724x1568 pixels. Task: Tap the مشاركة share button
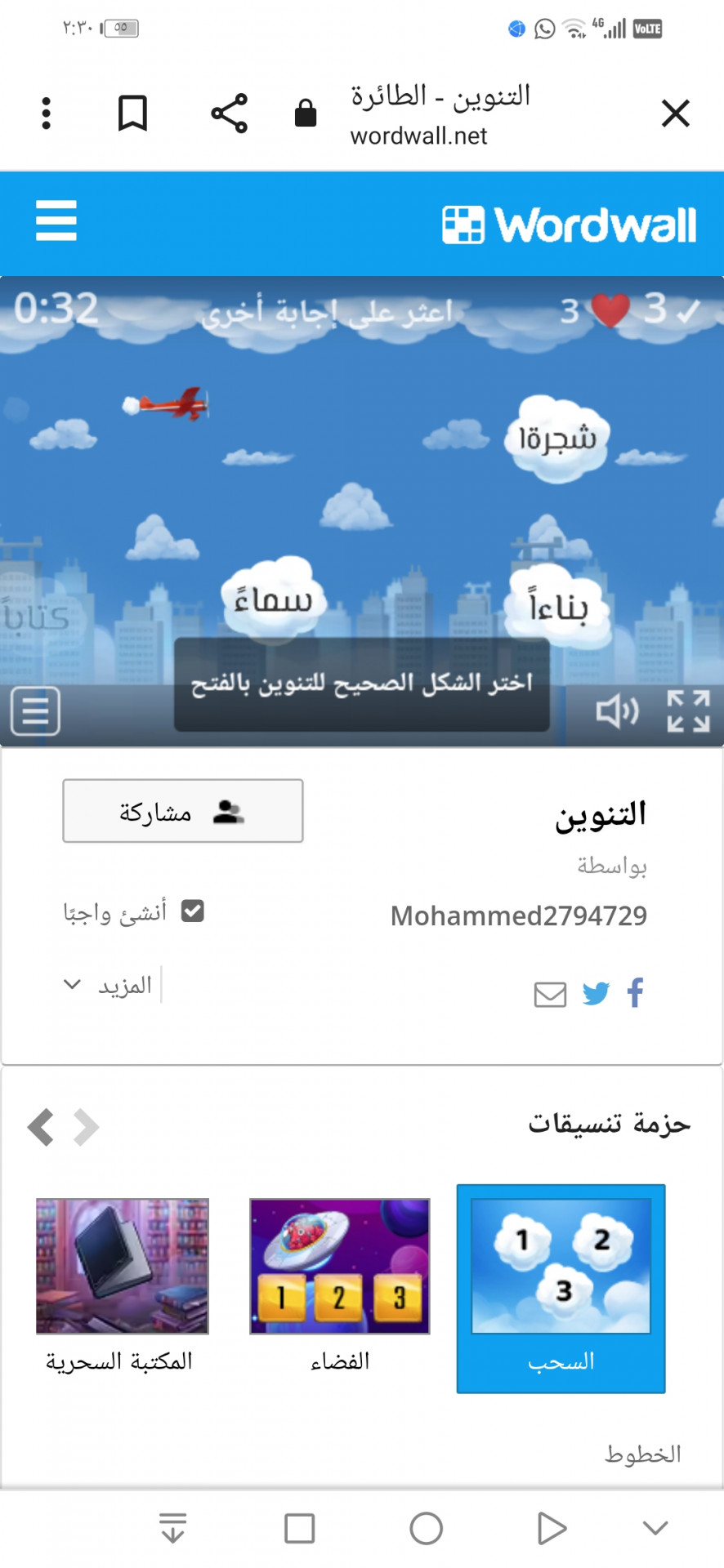pyautogui.click(x=183, y=811)
